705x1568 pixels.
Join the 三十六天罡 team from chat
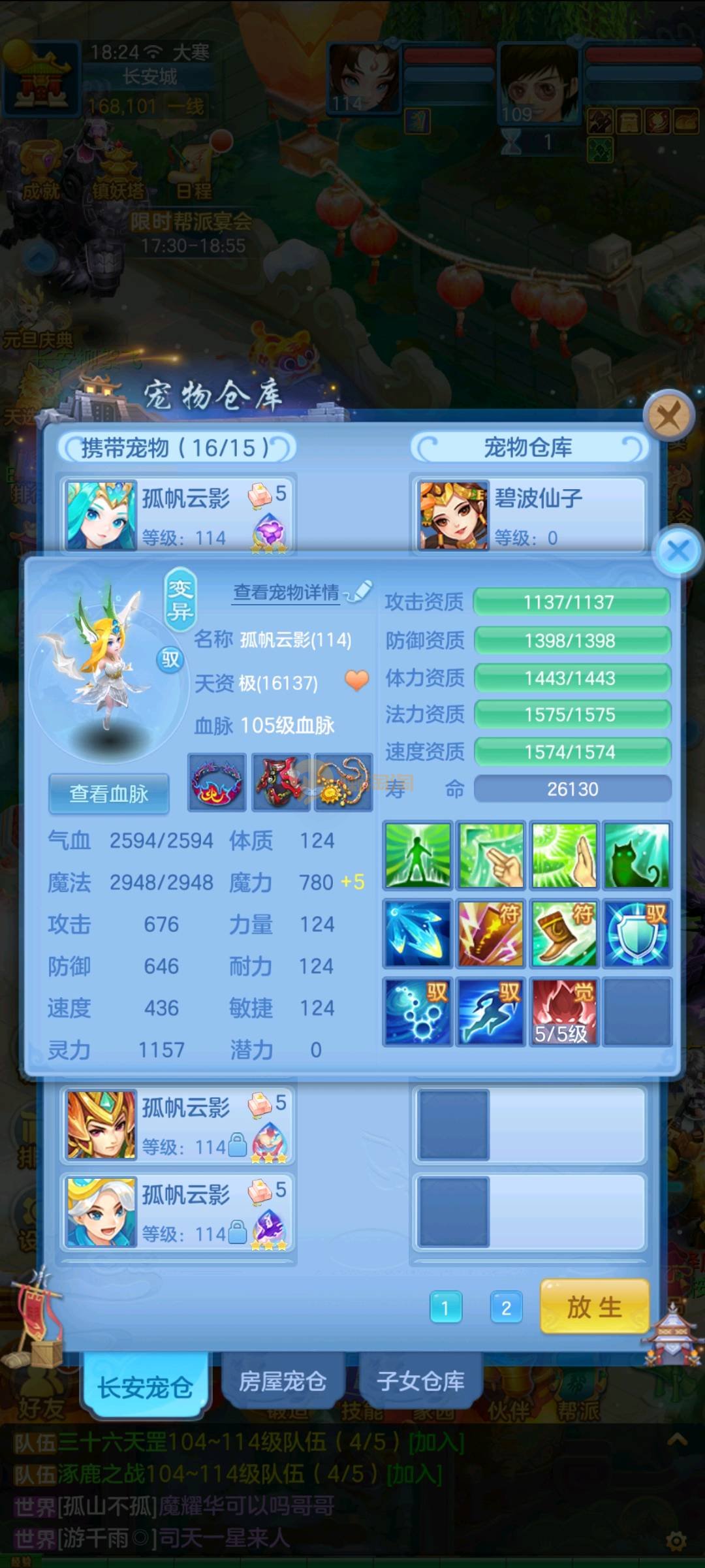click(436, 1443)
